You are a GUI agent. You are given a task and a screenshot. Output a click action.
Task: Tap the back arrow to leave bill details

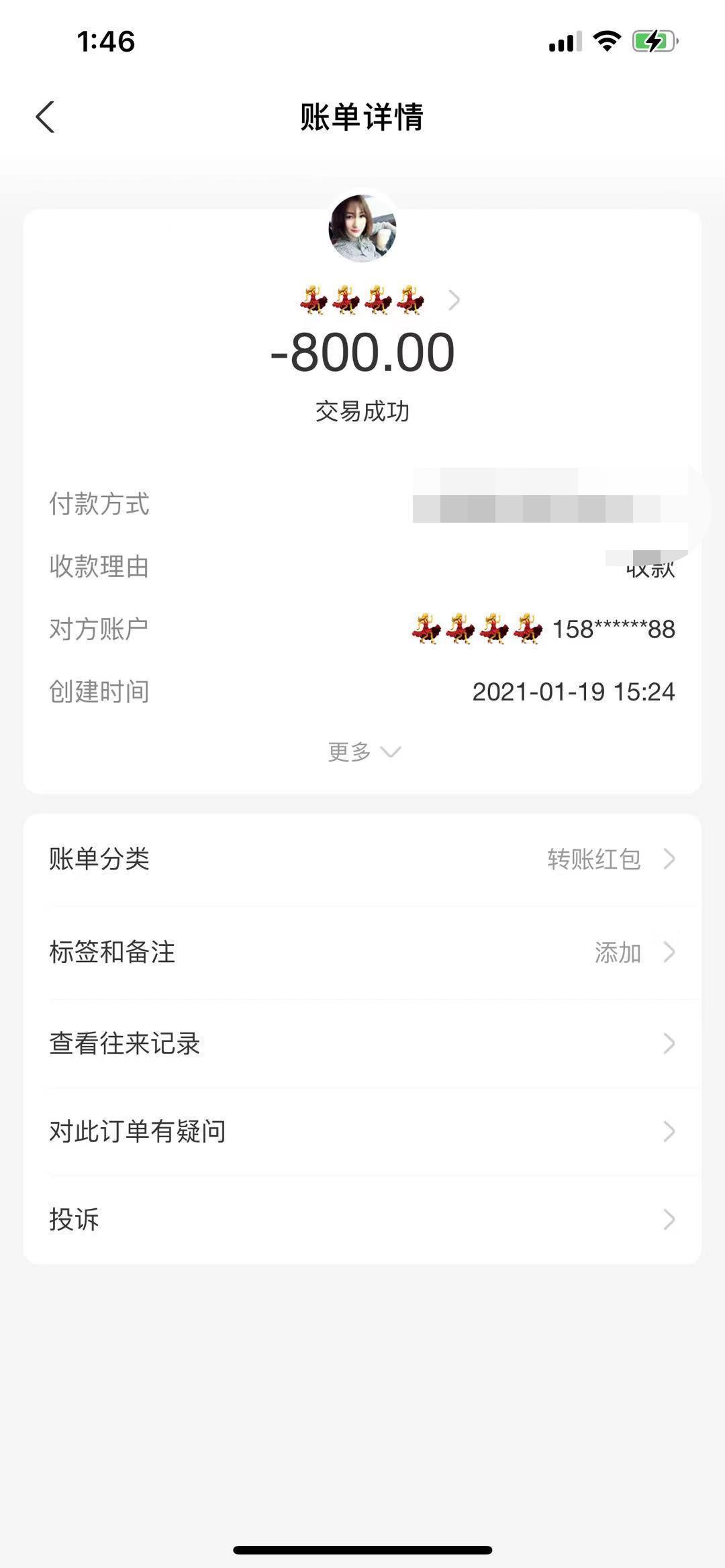click(x=44, y=116)
